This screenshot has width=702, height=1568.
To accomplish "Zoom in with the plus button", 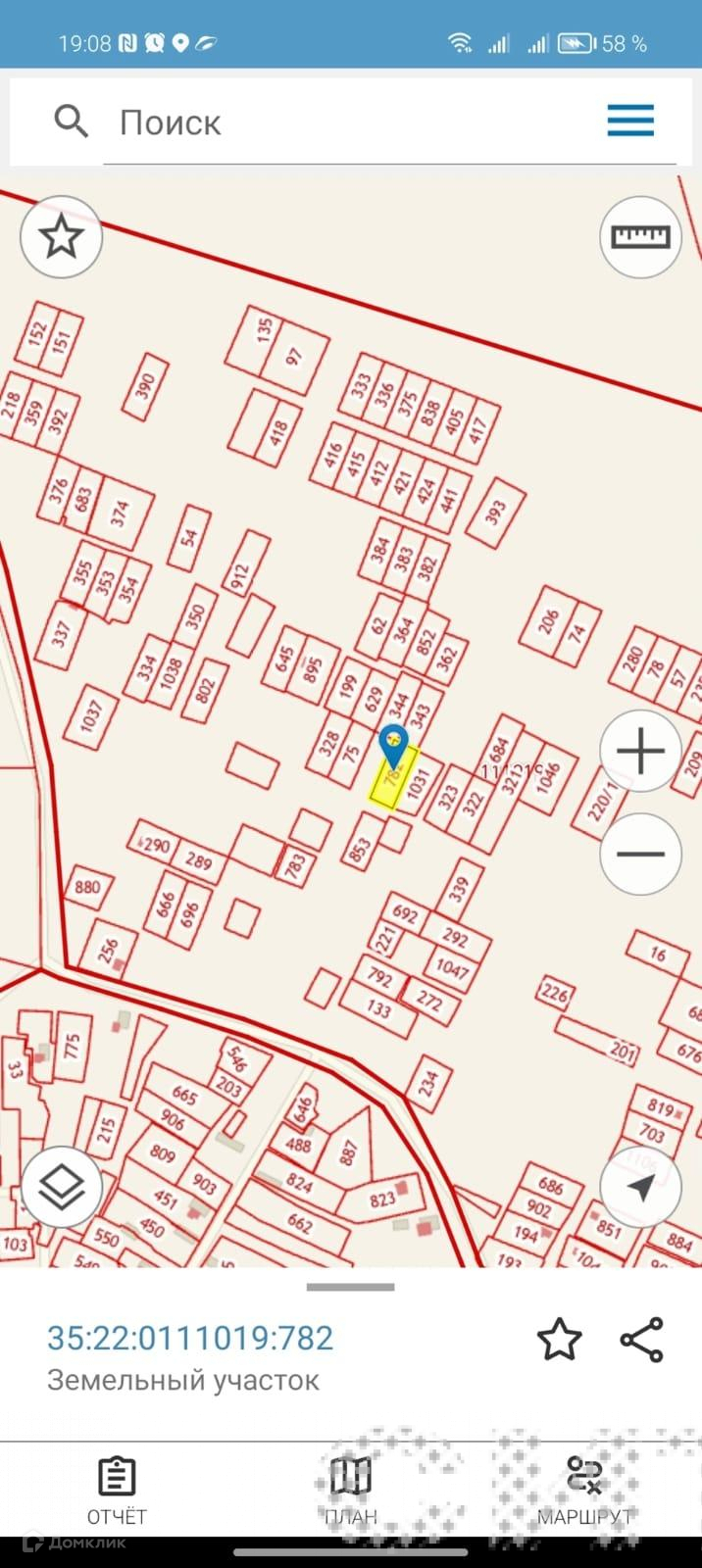I will click(640, 752).
